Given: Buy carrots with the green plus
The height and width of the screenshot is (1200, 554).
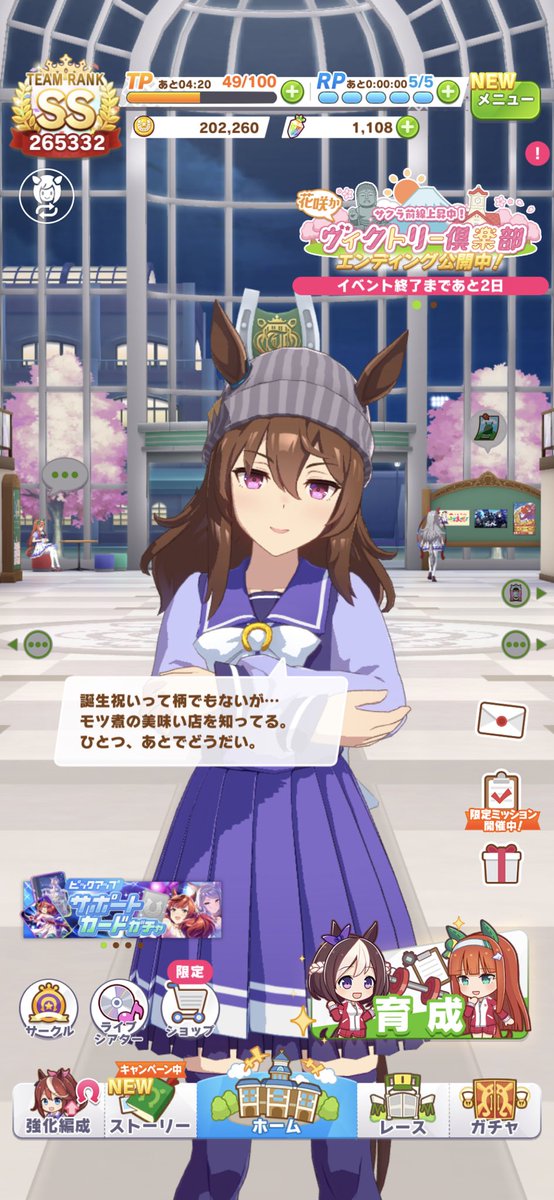Looking at the screenshot, I should click(x=407, y=126).
